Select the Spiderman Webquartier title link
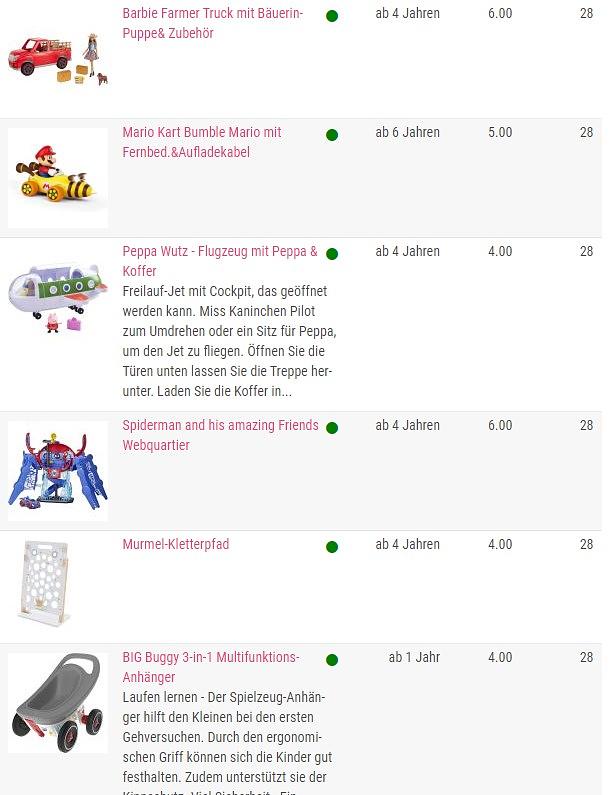Screen dimensions: 616x795 (220, 426)
